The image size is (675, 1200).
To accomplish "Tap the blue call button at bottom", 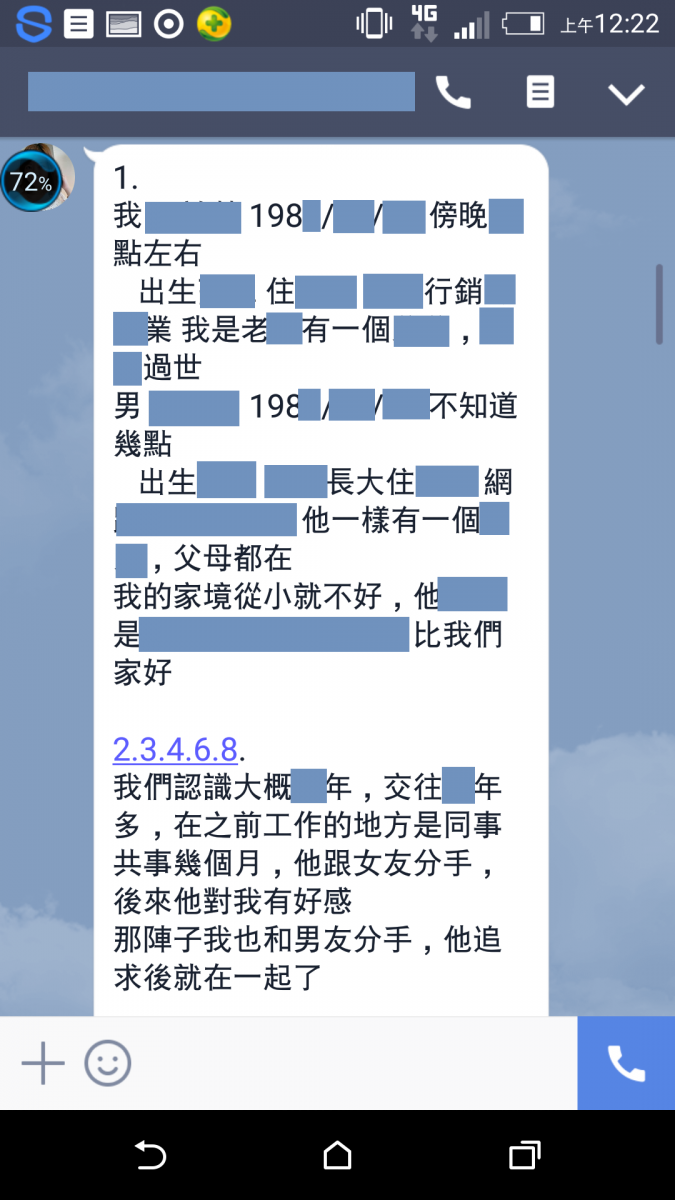I will point(626,1063).
